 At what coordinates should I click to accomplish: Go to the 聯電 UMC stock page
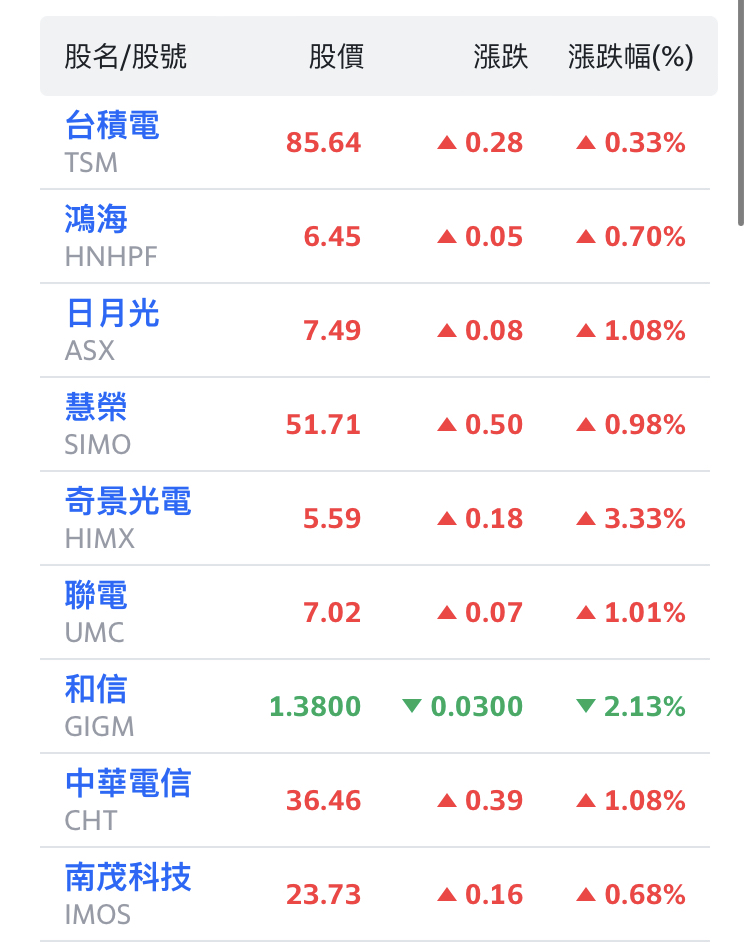point(96,596)
